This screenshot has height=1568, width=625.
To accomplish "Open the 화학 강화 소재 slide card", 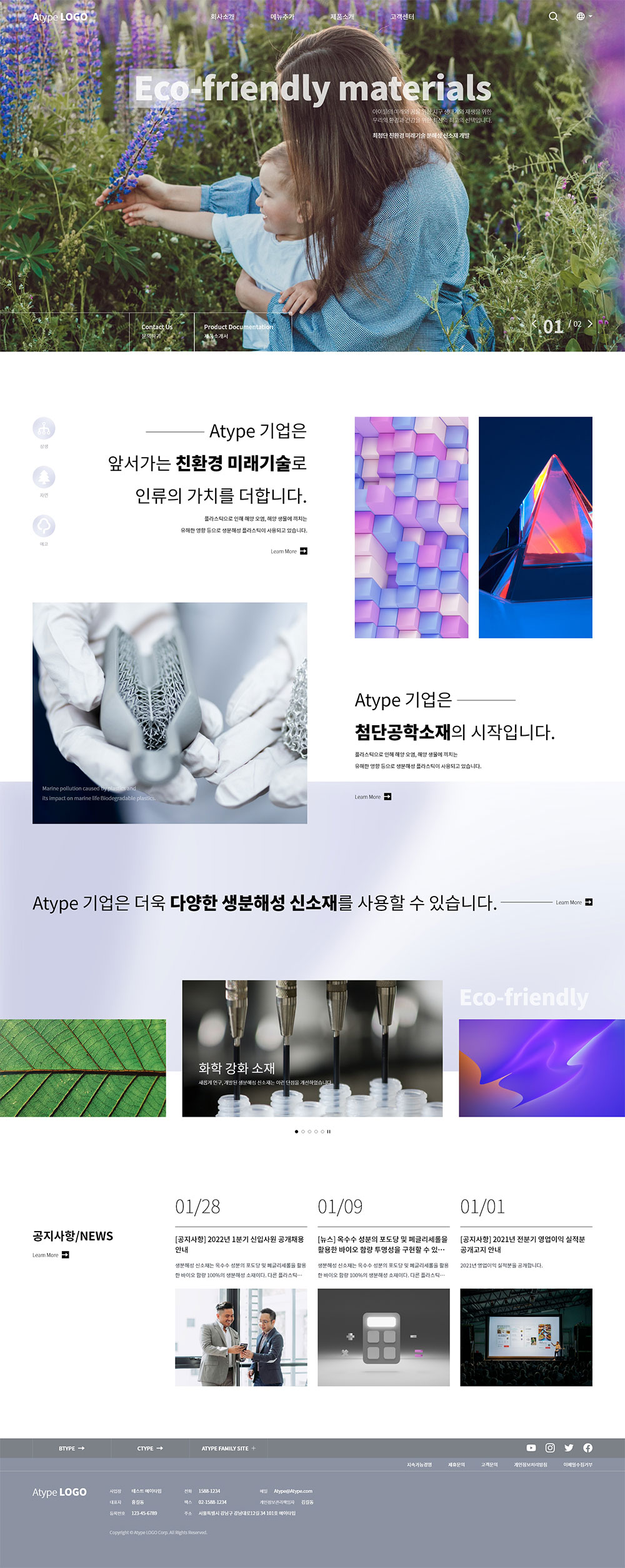I will click(312, 1049).
